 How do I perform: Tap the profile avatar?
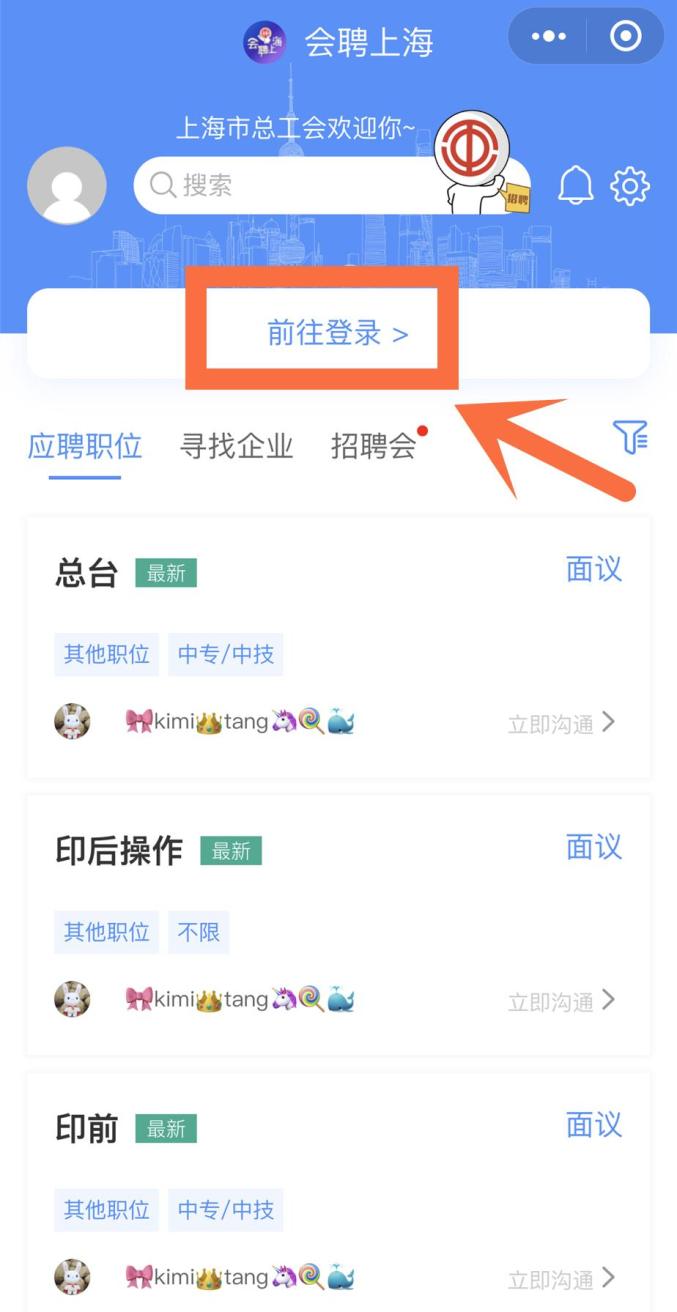(66, 186)
